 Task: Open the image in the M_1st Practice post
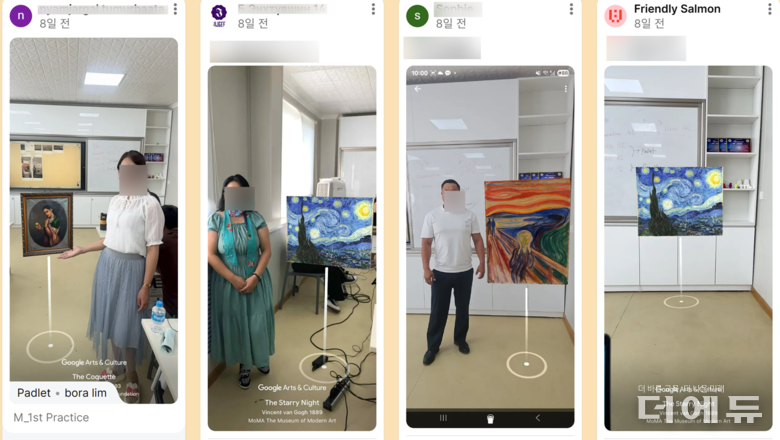(93, 210)
